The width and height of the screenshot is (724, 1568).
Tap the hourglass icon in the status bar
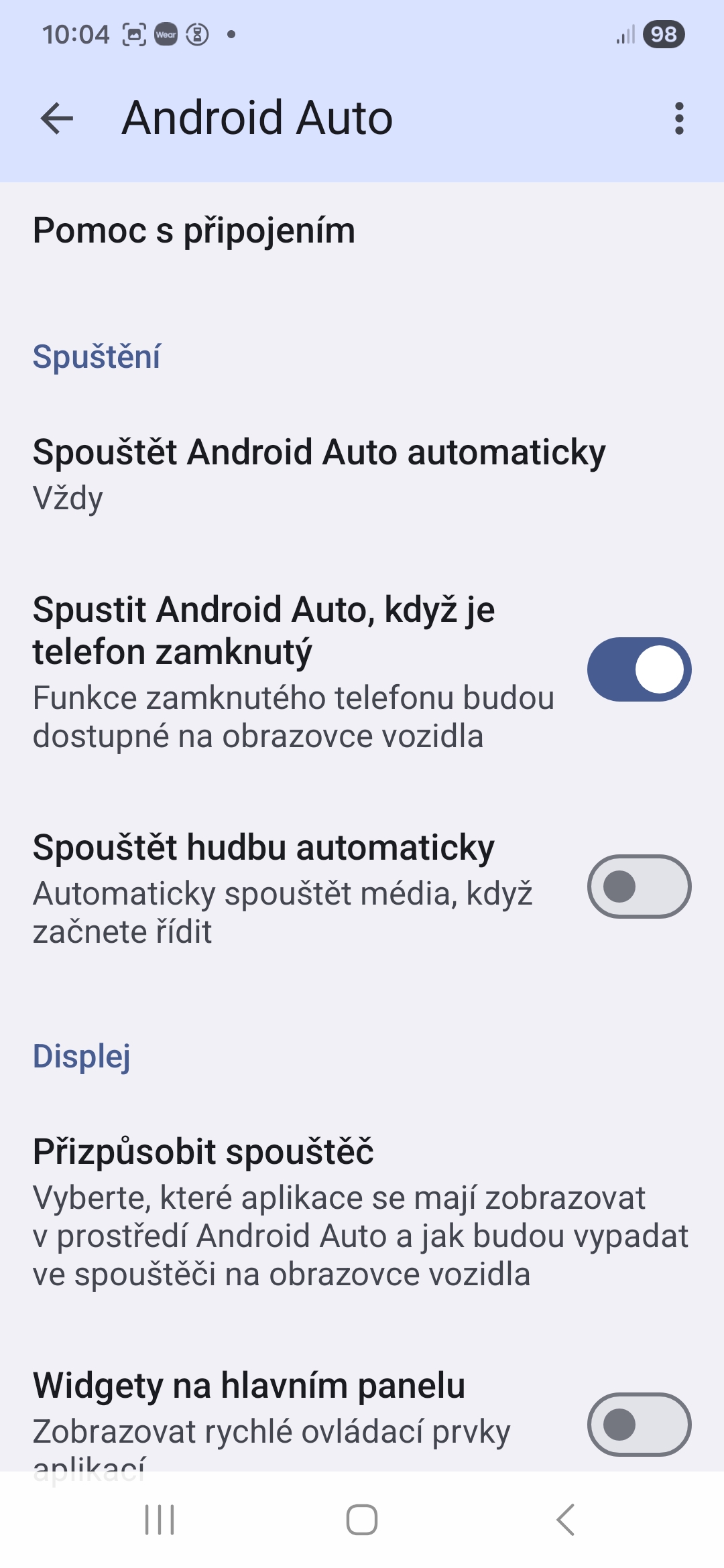click(196, 35)
